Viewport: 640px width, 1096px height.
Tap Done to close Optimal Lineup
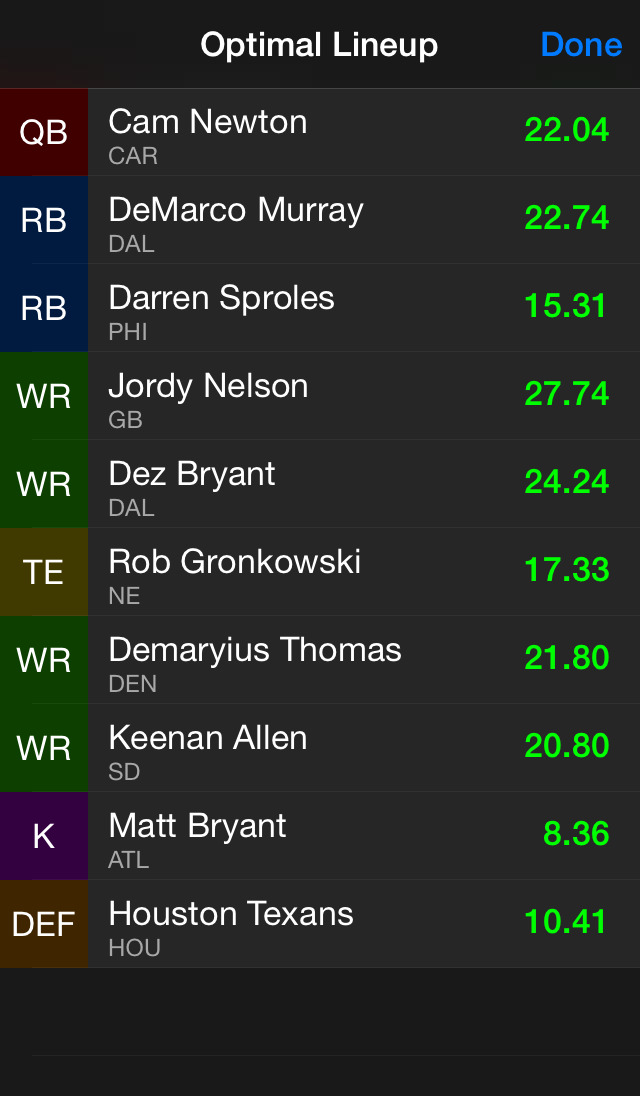[x=581, y=45]
